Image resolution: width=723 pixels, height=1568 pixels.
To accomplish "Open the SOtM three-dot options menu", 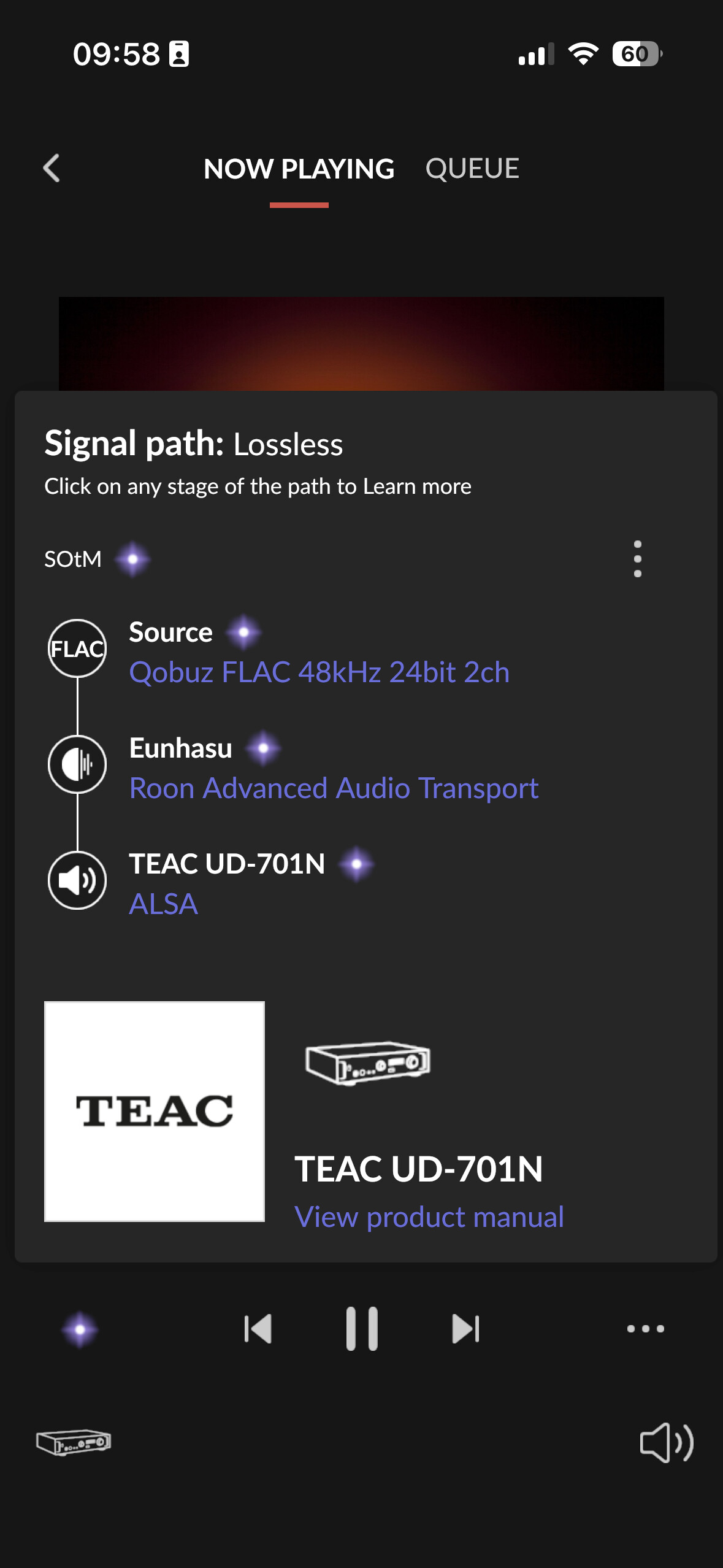I will coord(638,559).
